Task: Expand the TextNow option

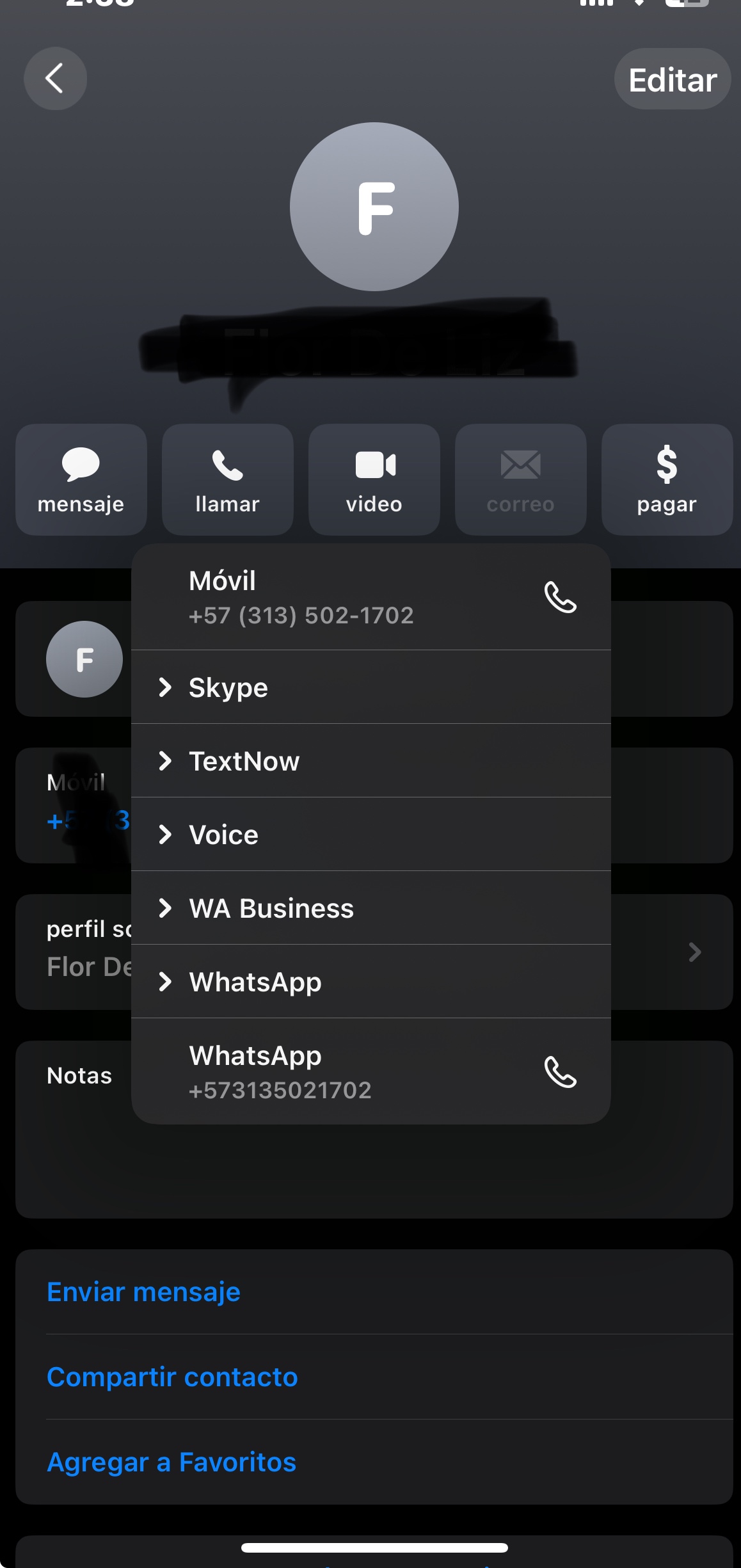Action: click(371, 761)
